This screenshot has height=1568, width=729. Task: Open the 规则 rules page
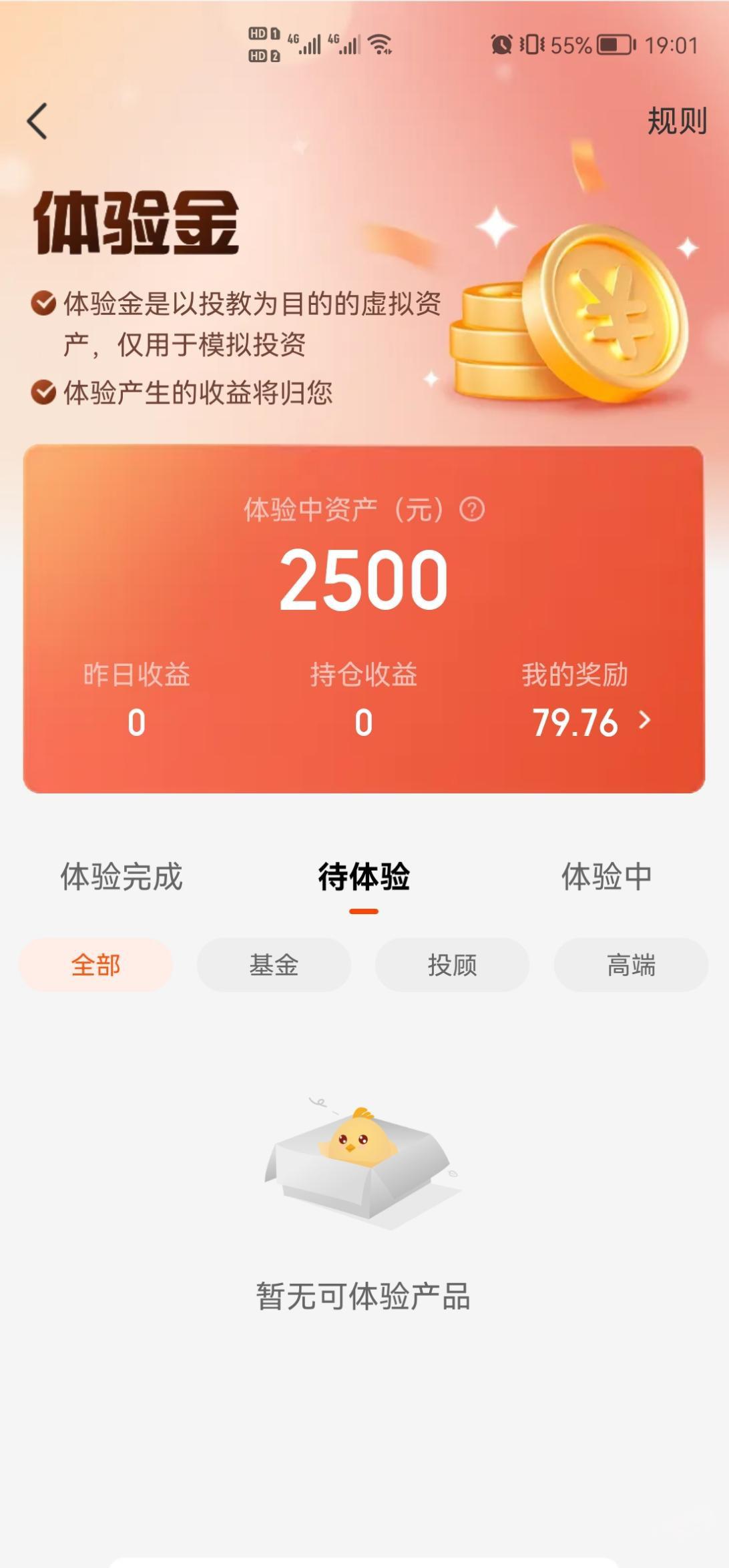click(x=676, y=121)
